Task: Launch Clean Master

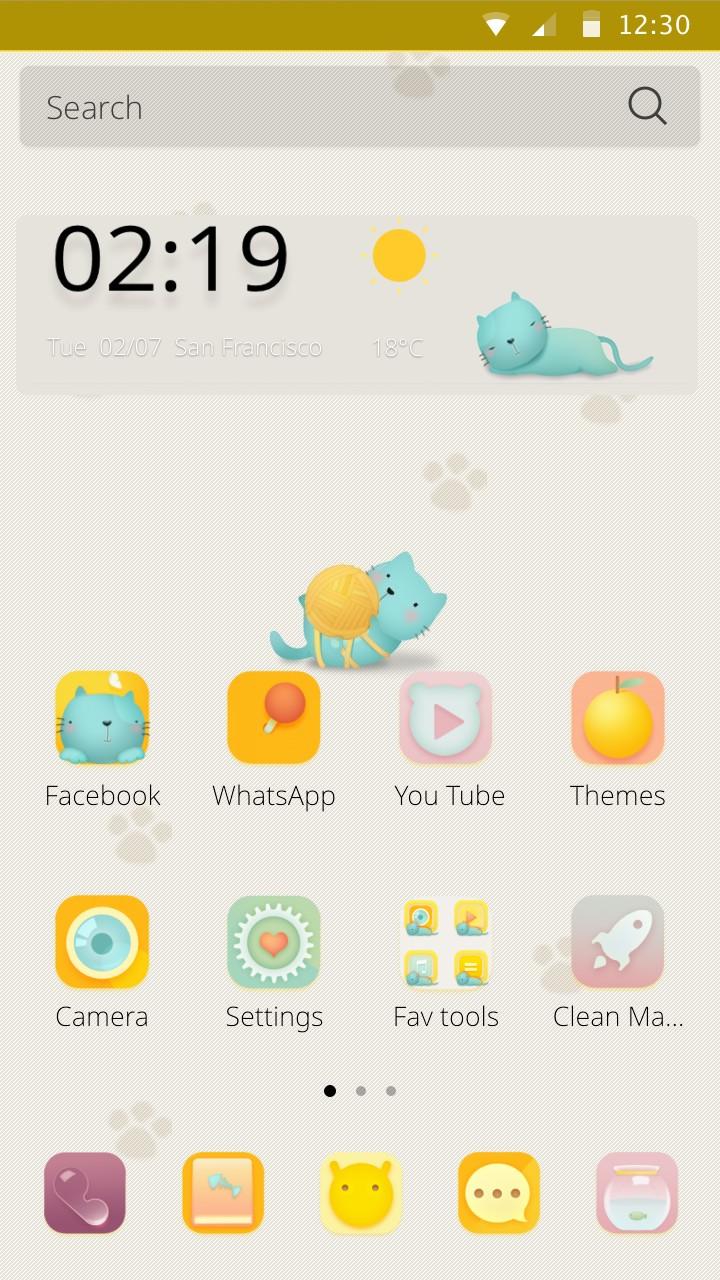Action: click(618, 942)
